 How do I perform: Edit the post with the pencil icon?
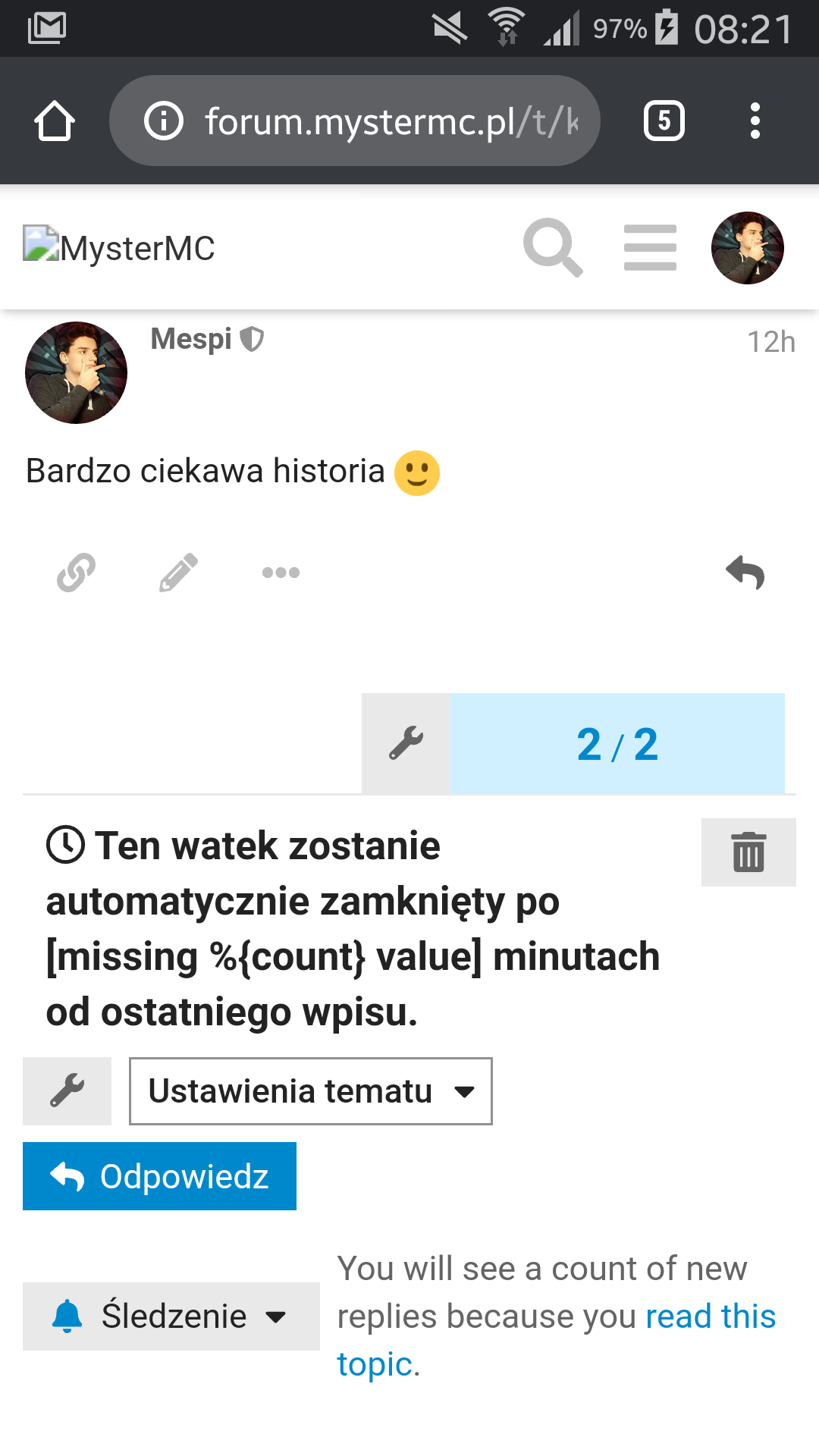178,573
